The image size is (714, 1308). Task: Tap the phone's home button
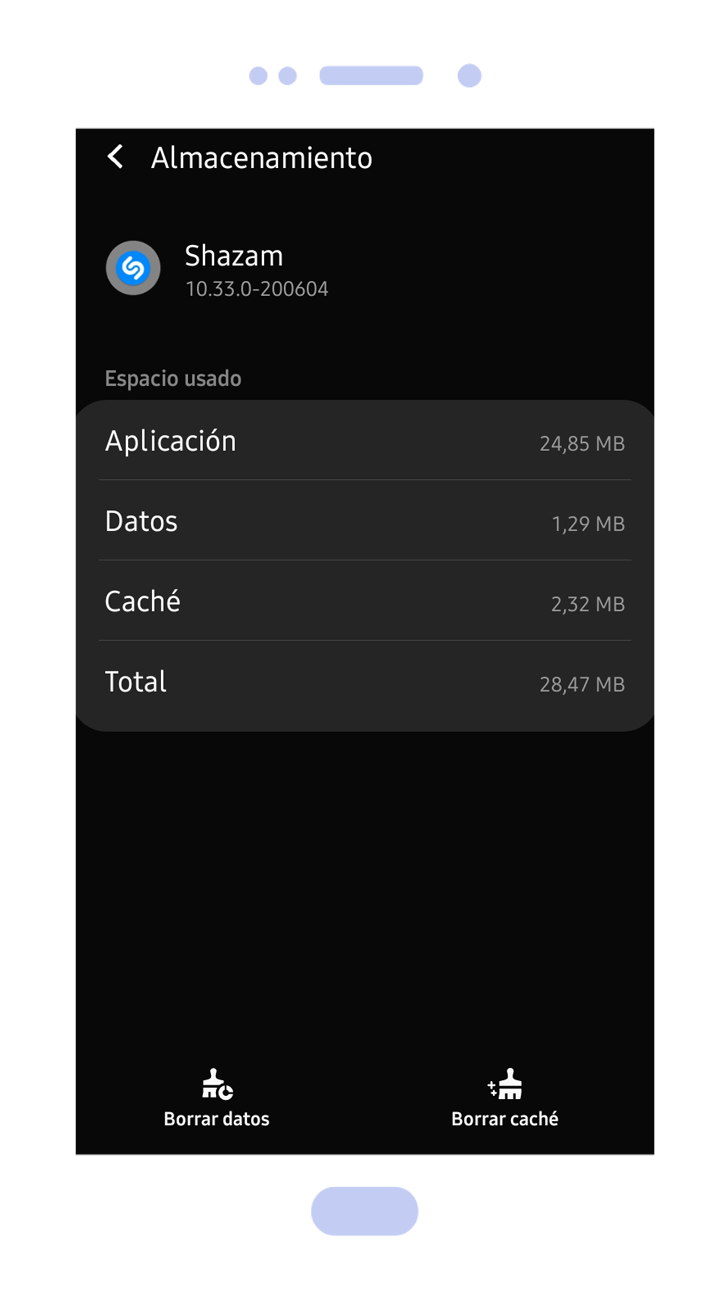pyautogui.click(x=365, y=1211)
